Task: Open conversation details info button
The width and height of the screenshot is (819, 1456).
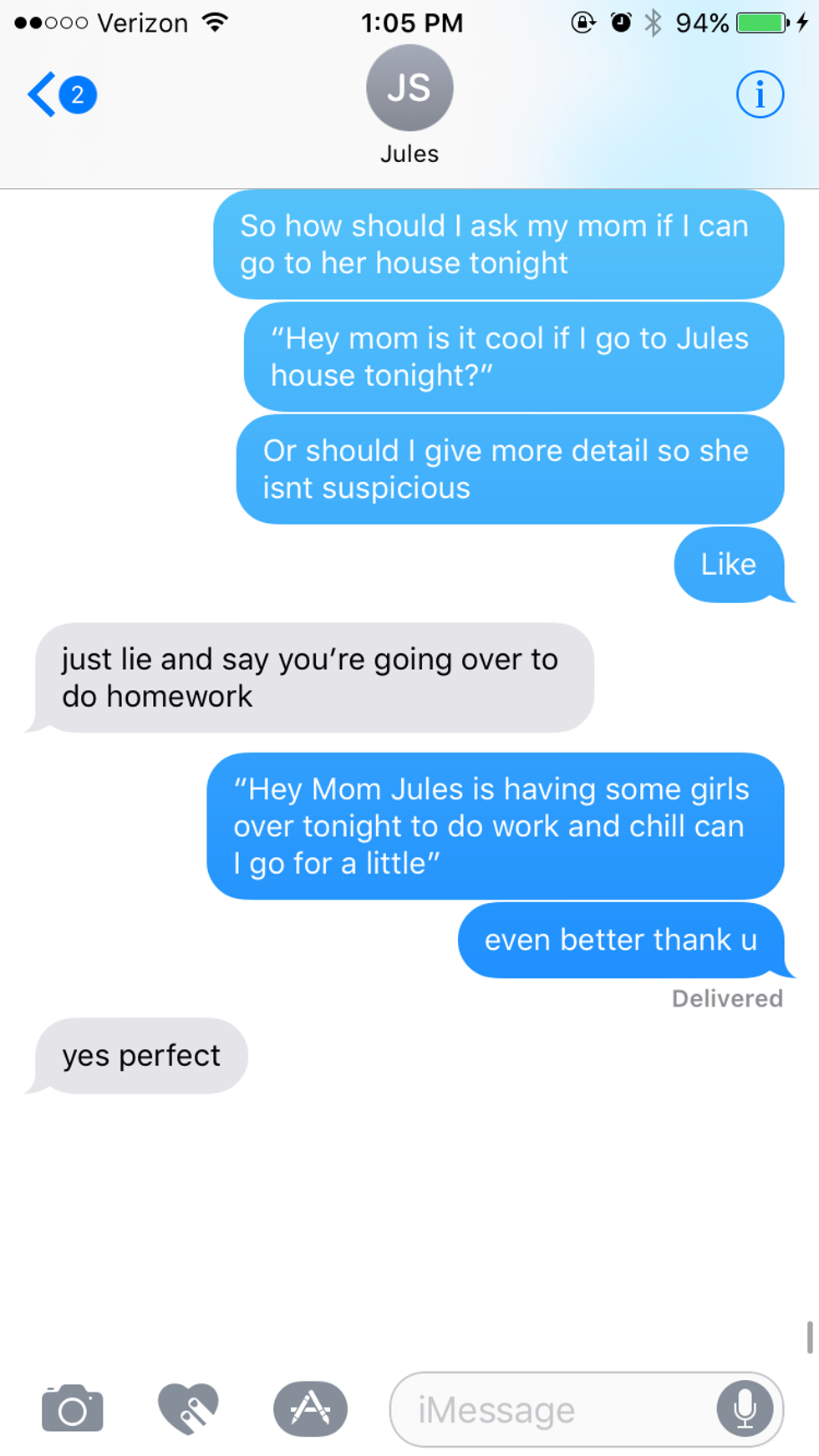Action: coord(760,94)
